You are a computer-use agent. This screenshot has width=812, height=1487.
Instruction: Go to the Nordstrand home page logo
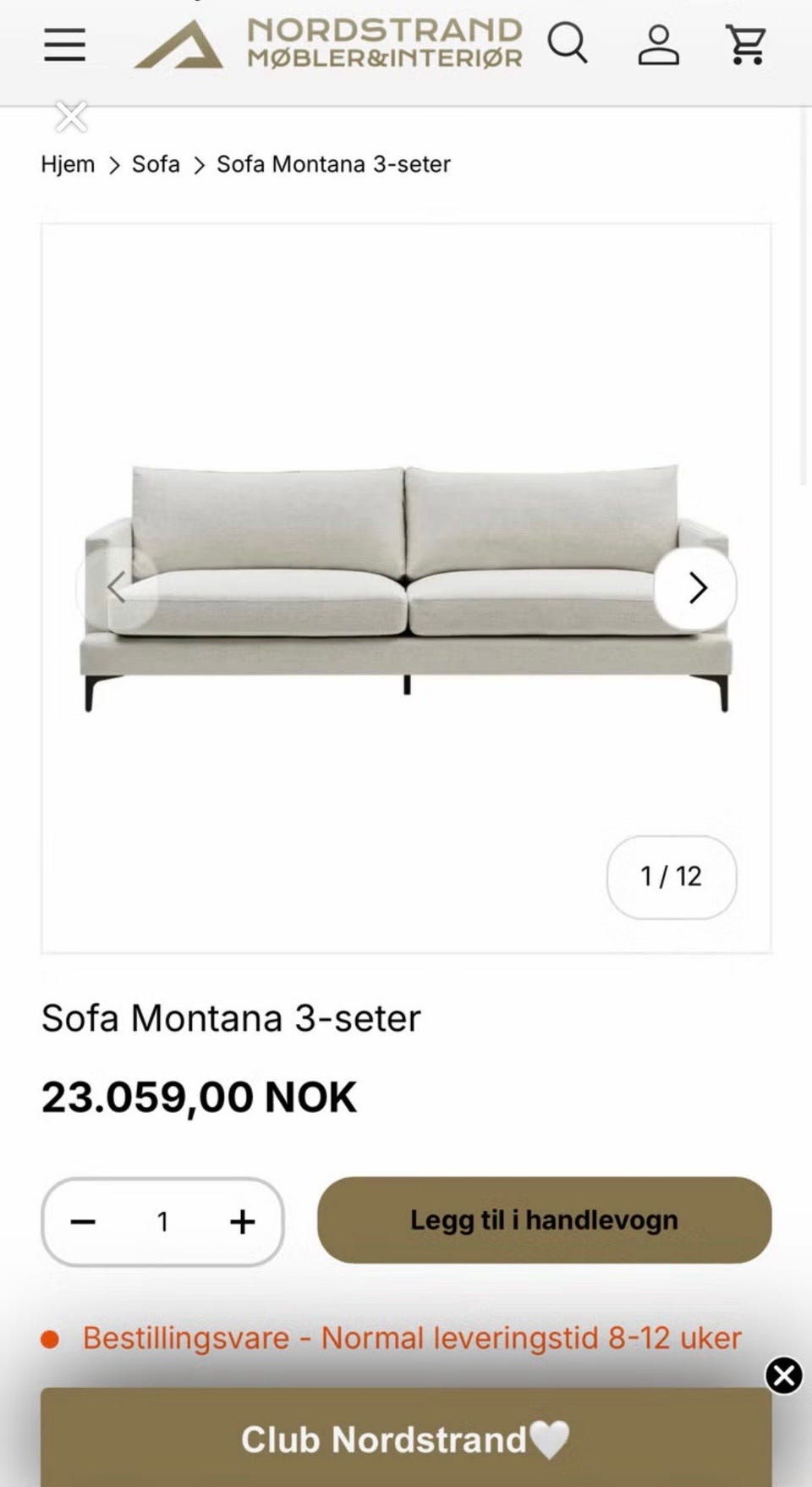[328, 43]
